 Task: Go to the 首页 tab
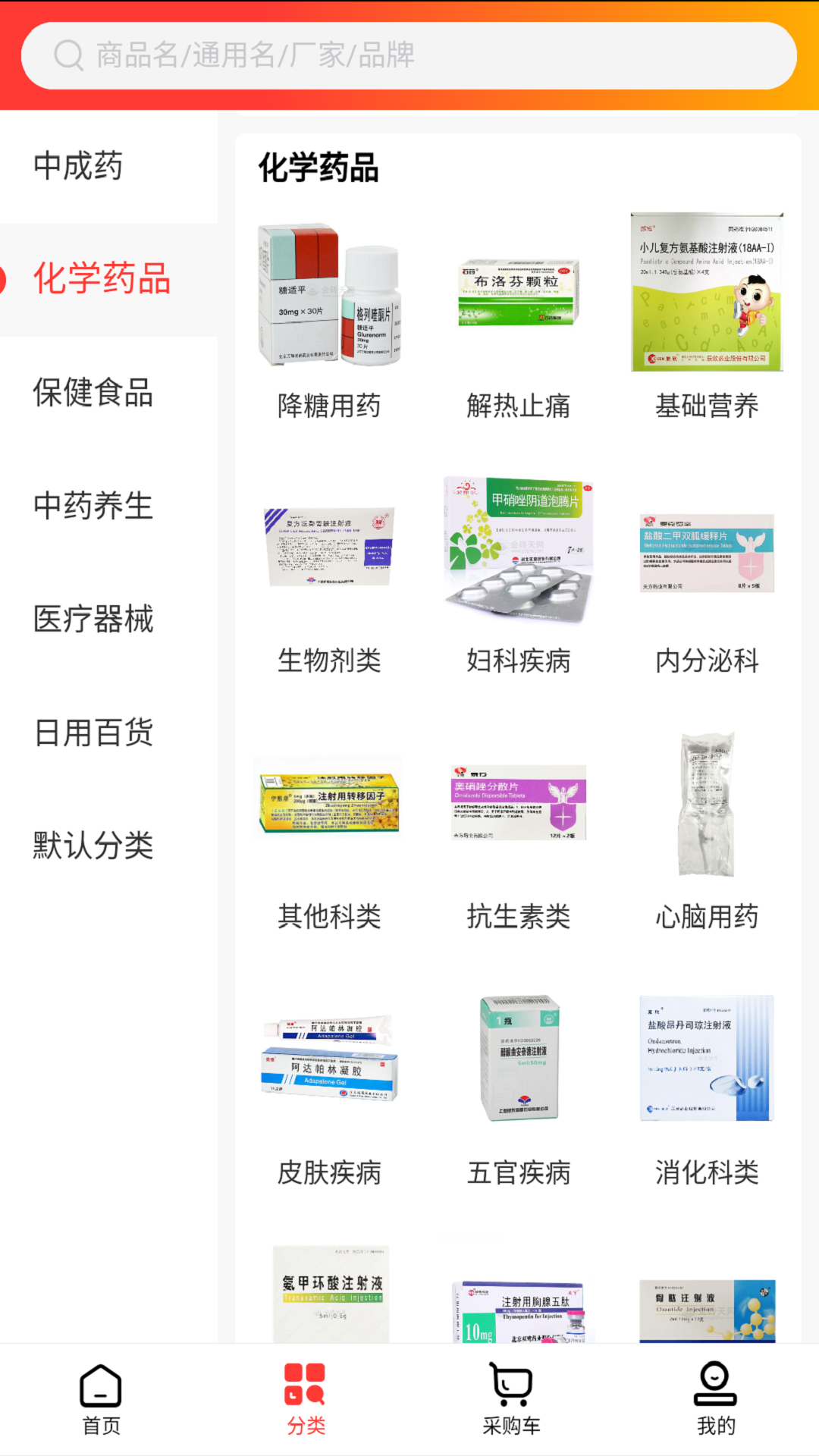(102, 1400)
